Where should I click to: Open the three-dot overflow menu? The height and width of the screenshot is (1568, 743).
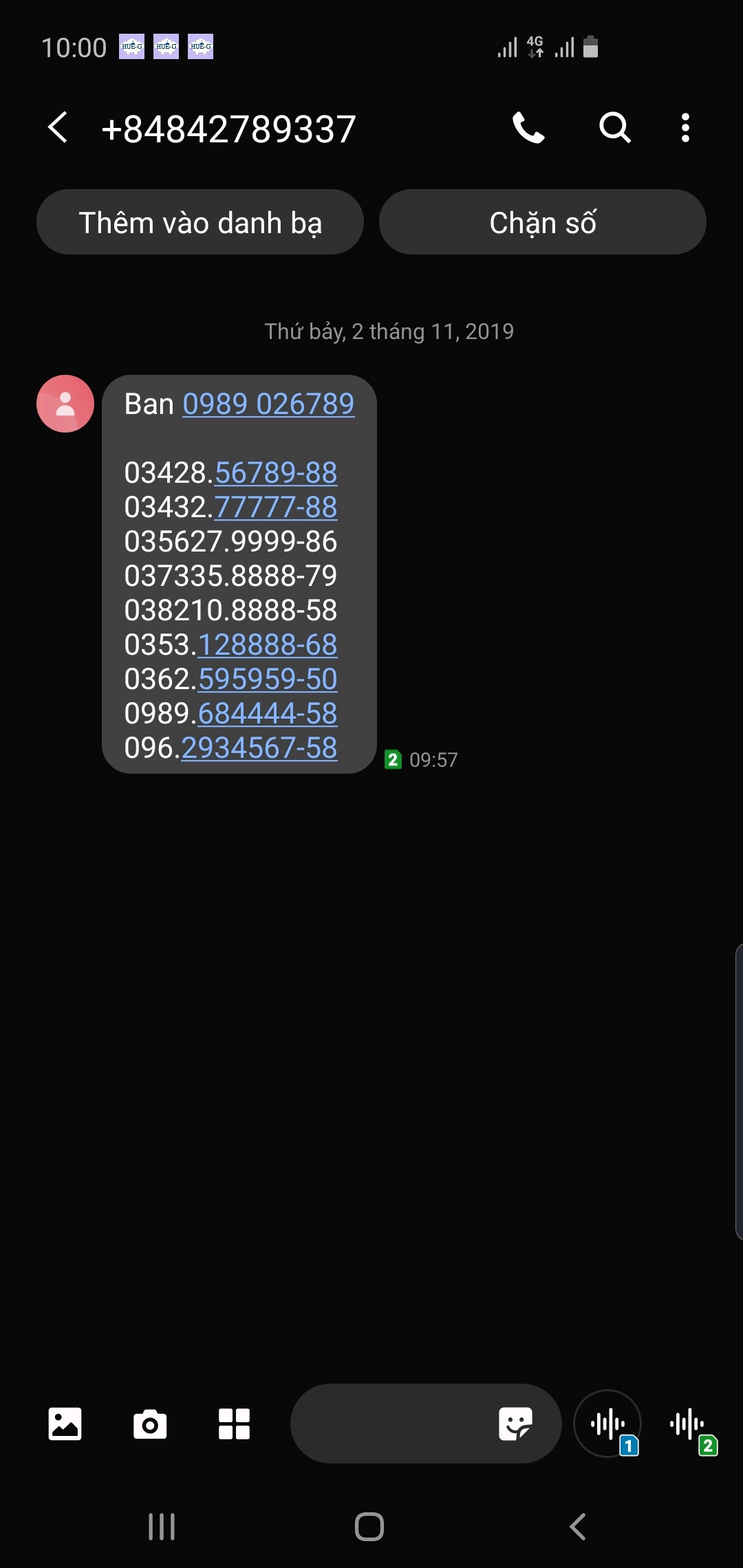(x=685, y=128)
